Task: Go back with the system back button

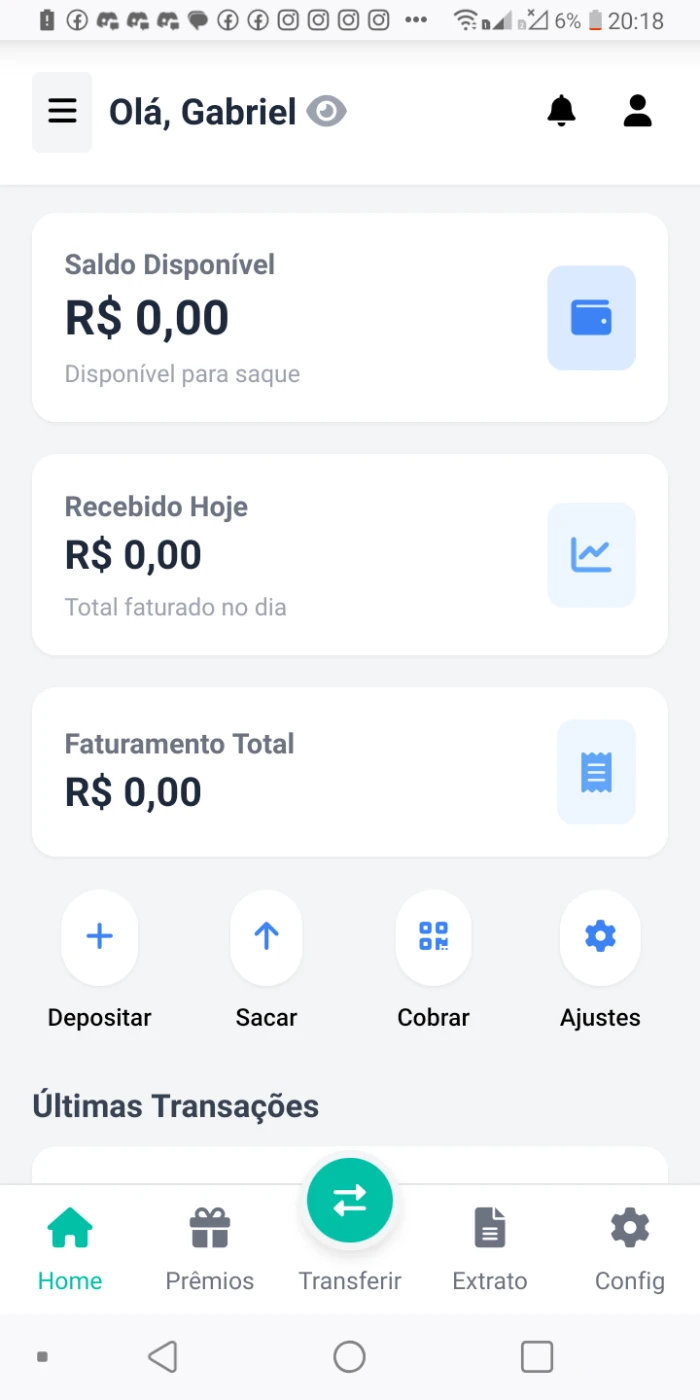Action: pos(163,1357)
